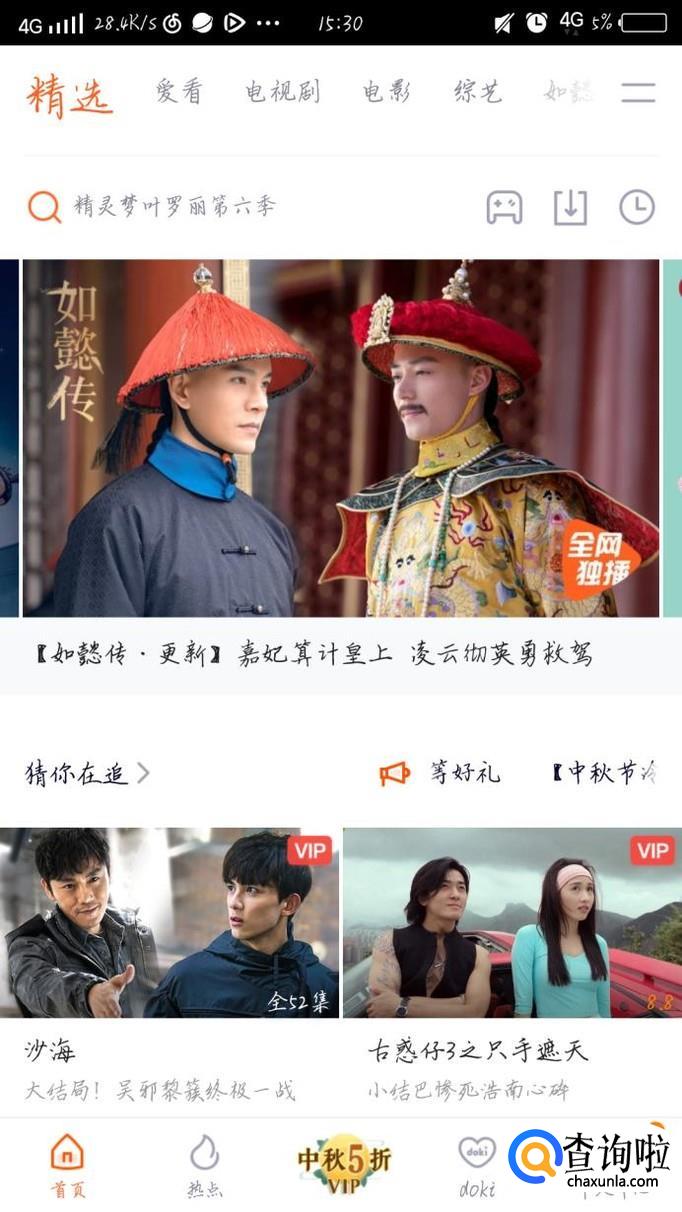Open the game center controller icon
Screen dimensions: 682x1212
click(x=504, y=208)
